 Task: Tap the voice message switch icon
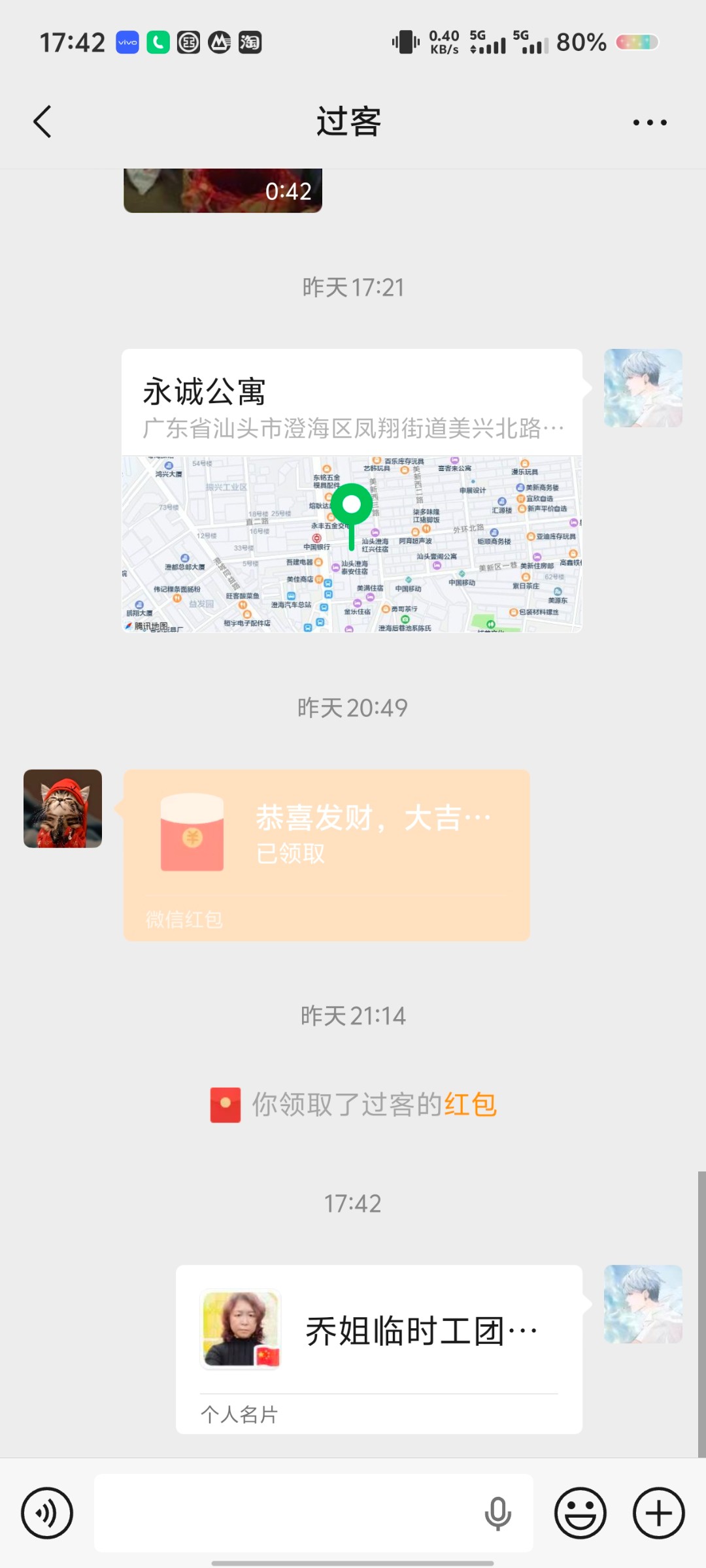46,1513
